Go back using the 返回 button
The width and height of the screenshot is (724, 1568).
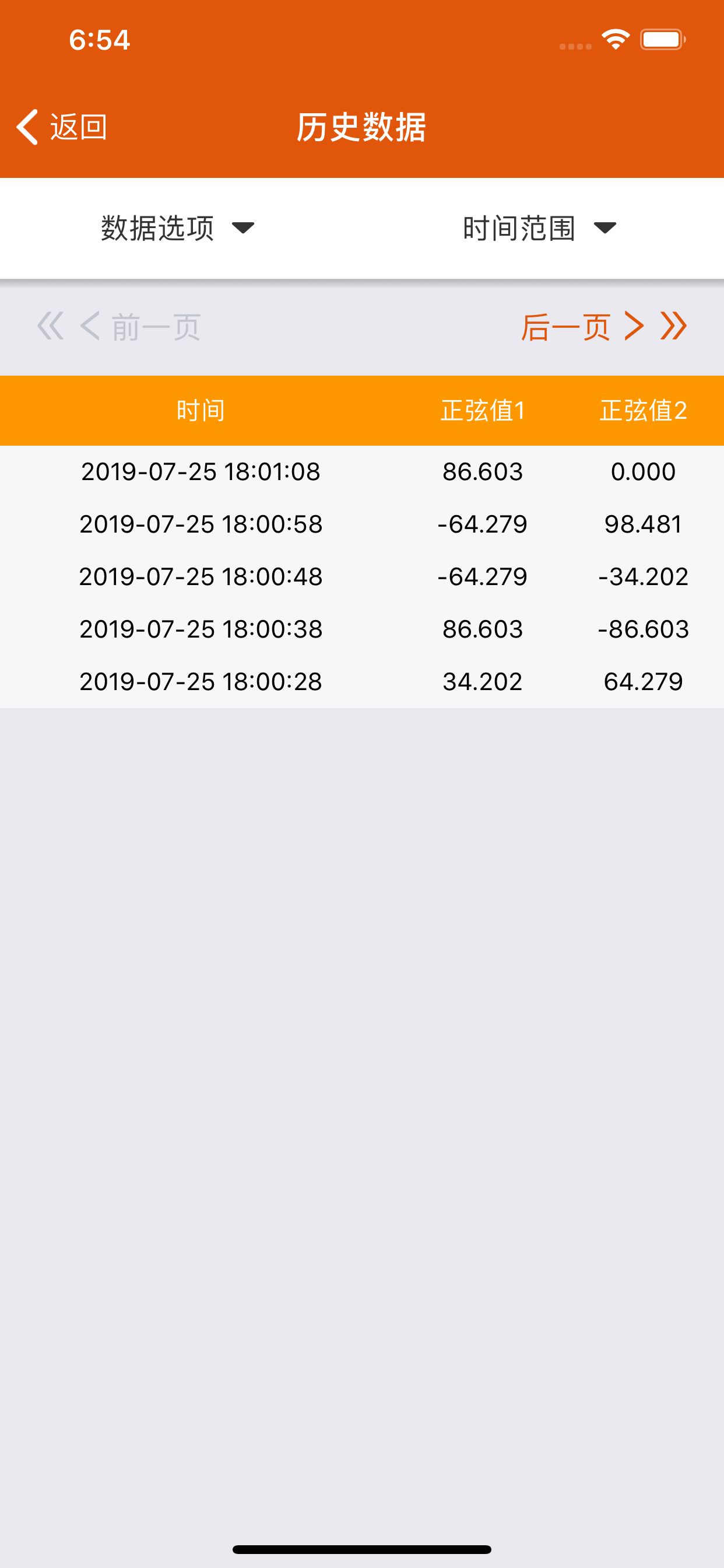tap(62, 127)
